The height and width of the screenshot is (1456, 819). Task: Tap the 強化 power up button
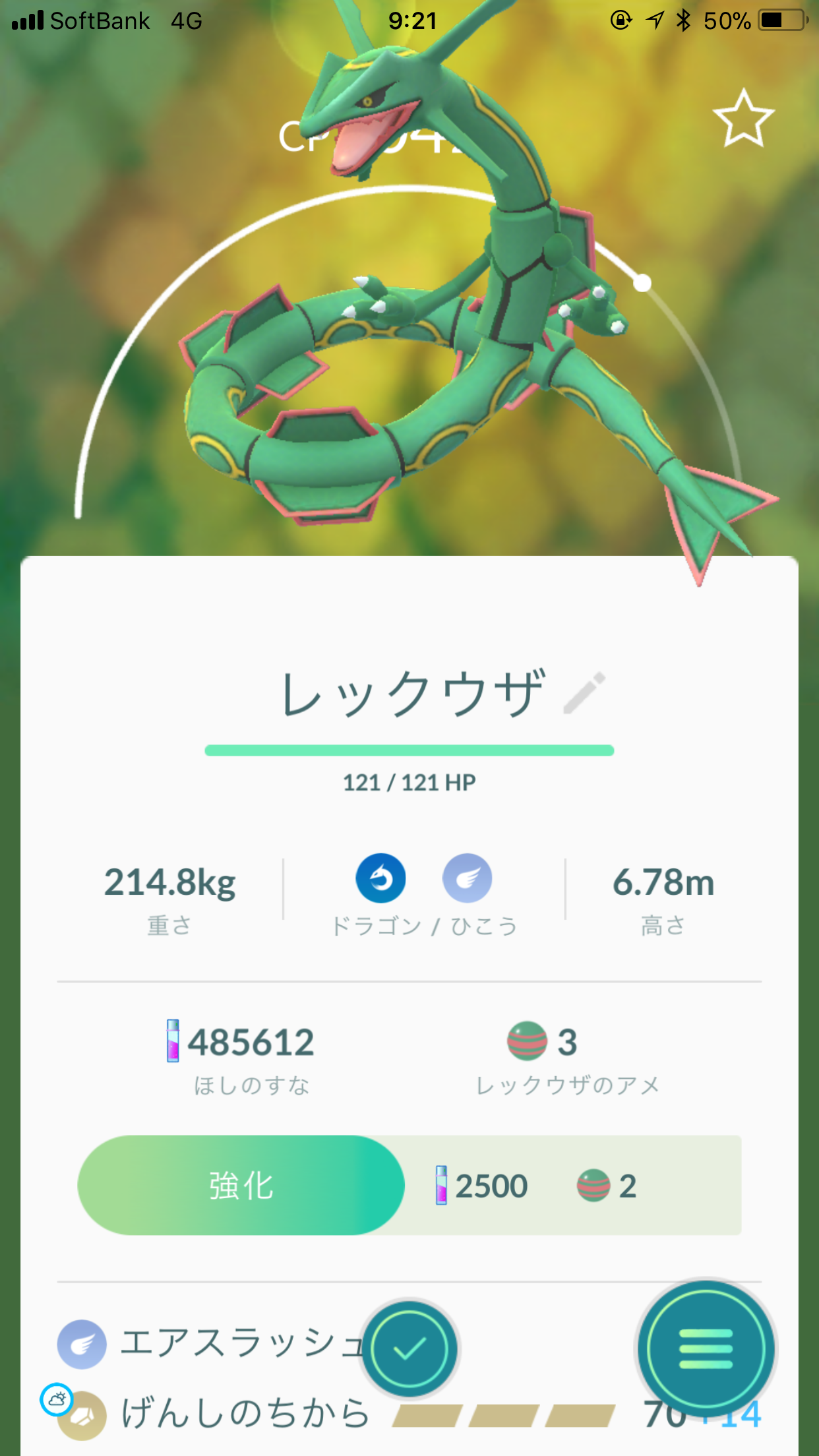click(241, 1185)
